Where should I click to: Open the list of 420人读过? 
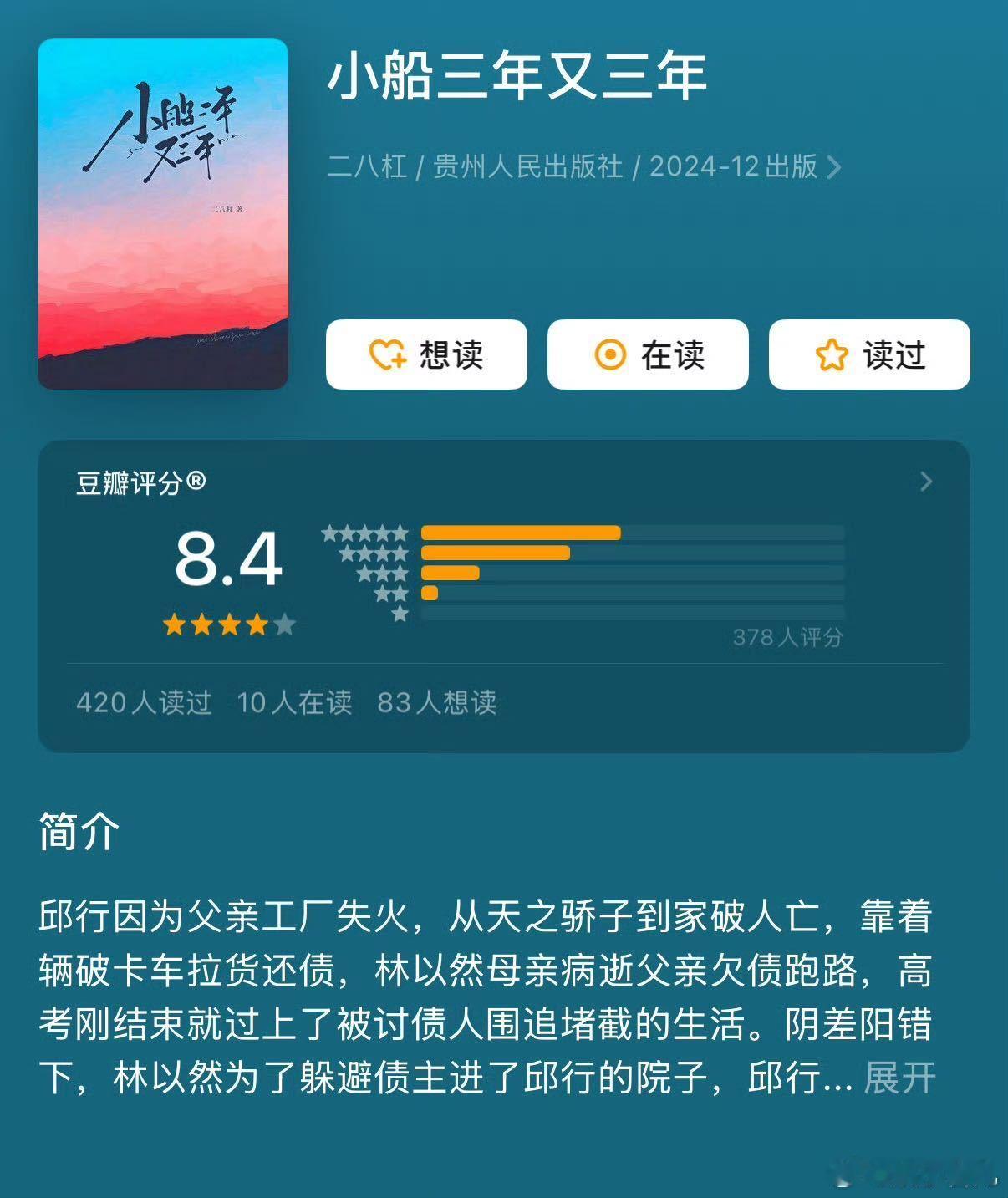(144, 703)
